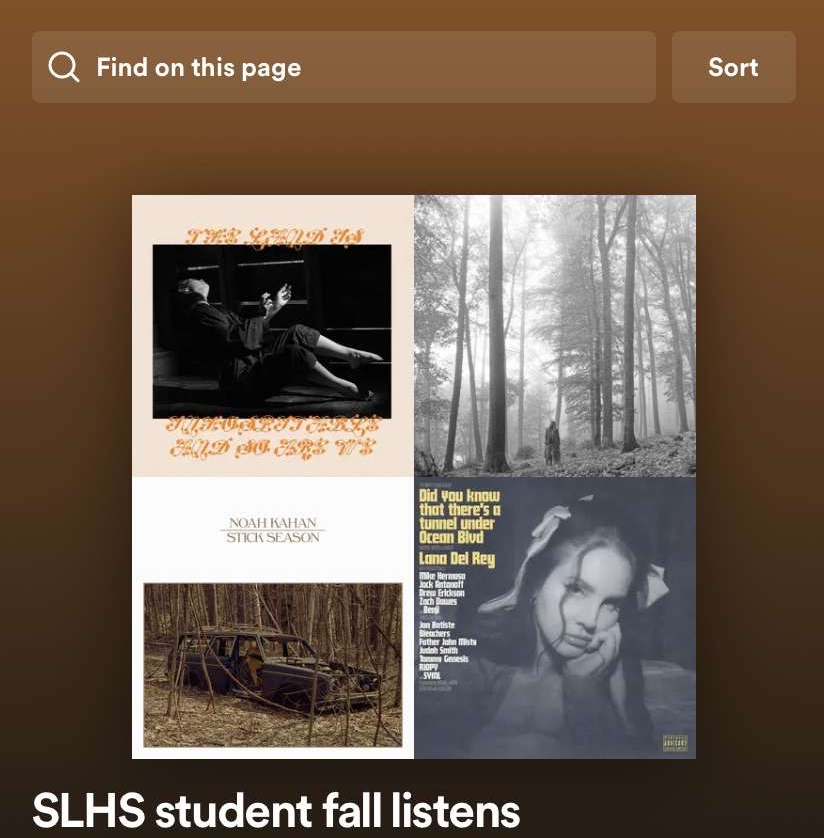Select the Mitski album artwork with orange lettering
This screenshot has width=824, height=838.
pos(272,335)
